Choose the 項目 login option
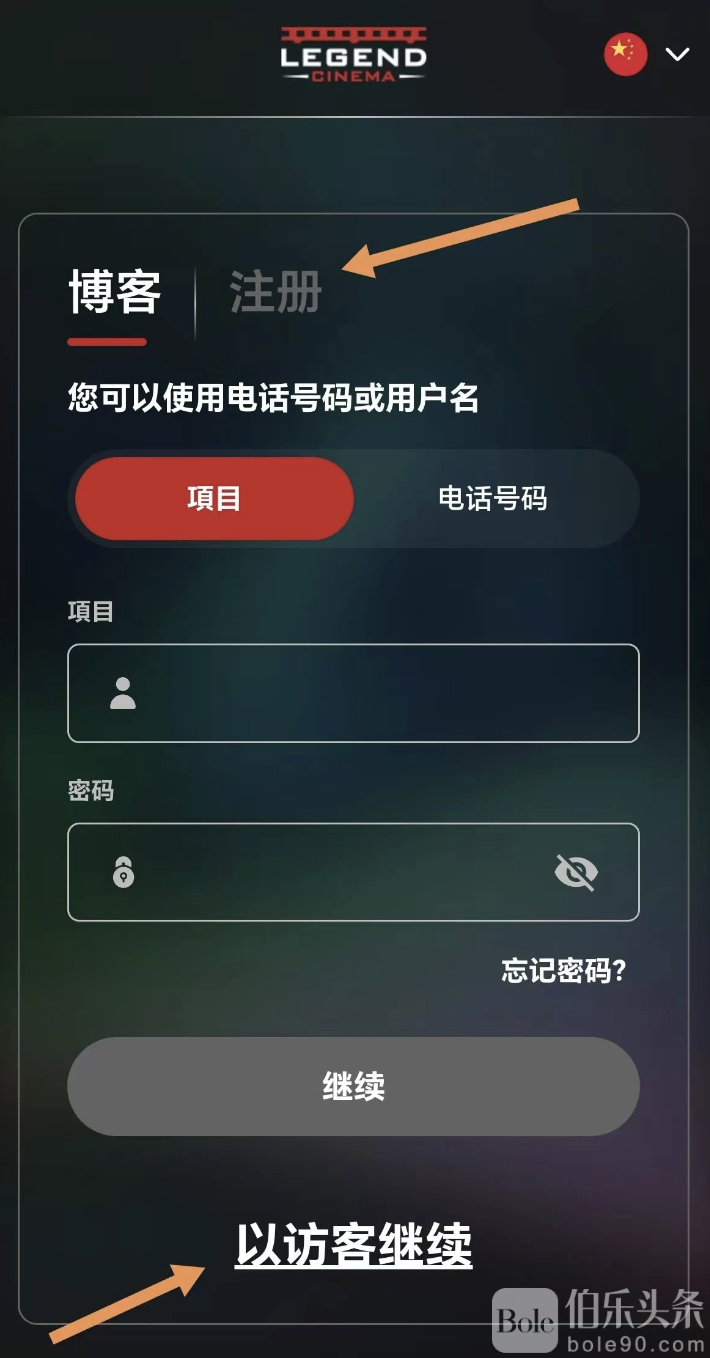 point(214,499)
